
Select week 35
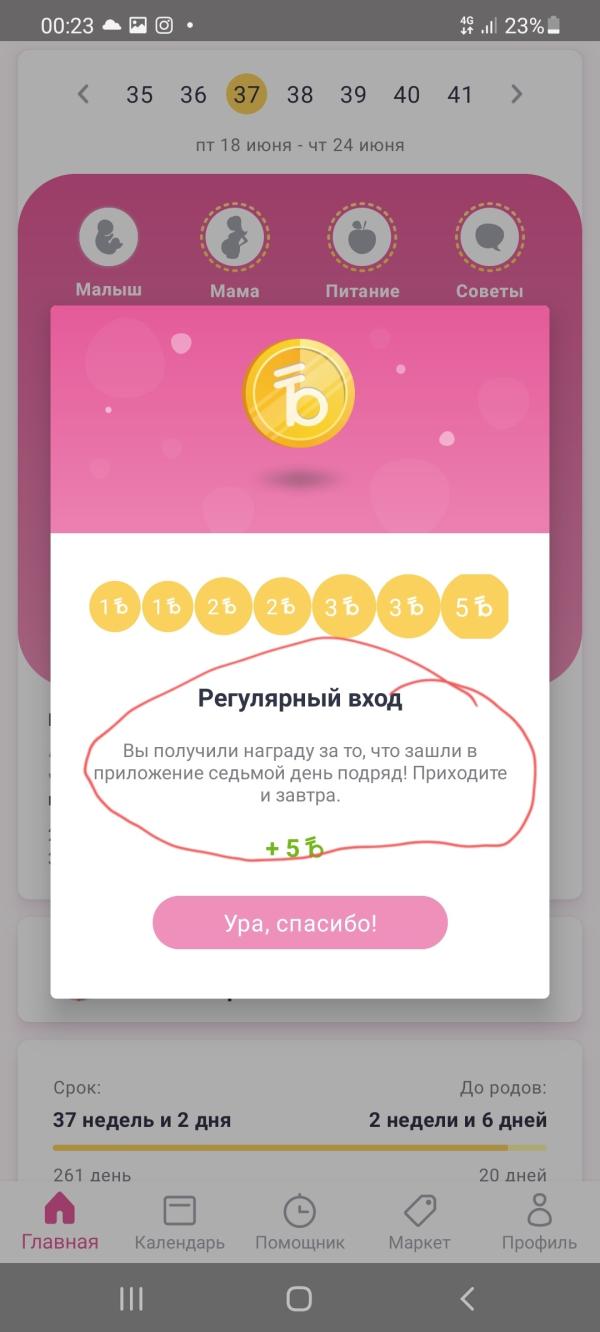(x=140, y=95)
